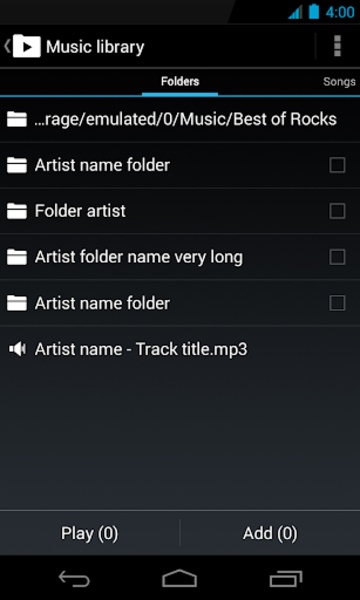Open the overflow menu

[337, 46]
